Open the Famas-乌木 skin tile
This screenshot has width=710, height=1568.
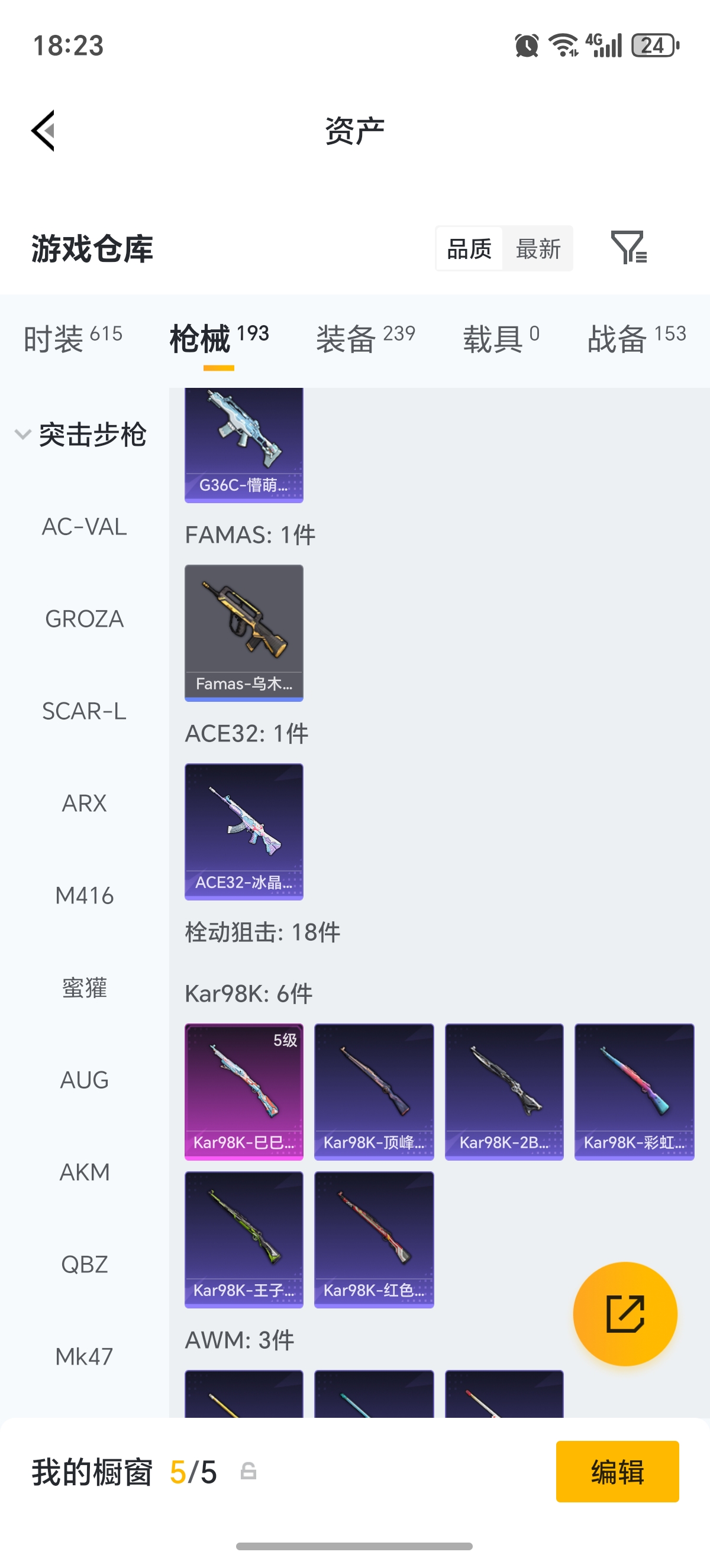click(244, 633)
